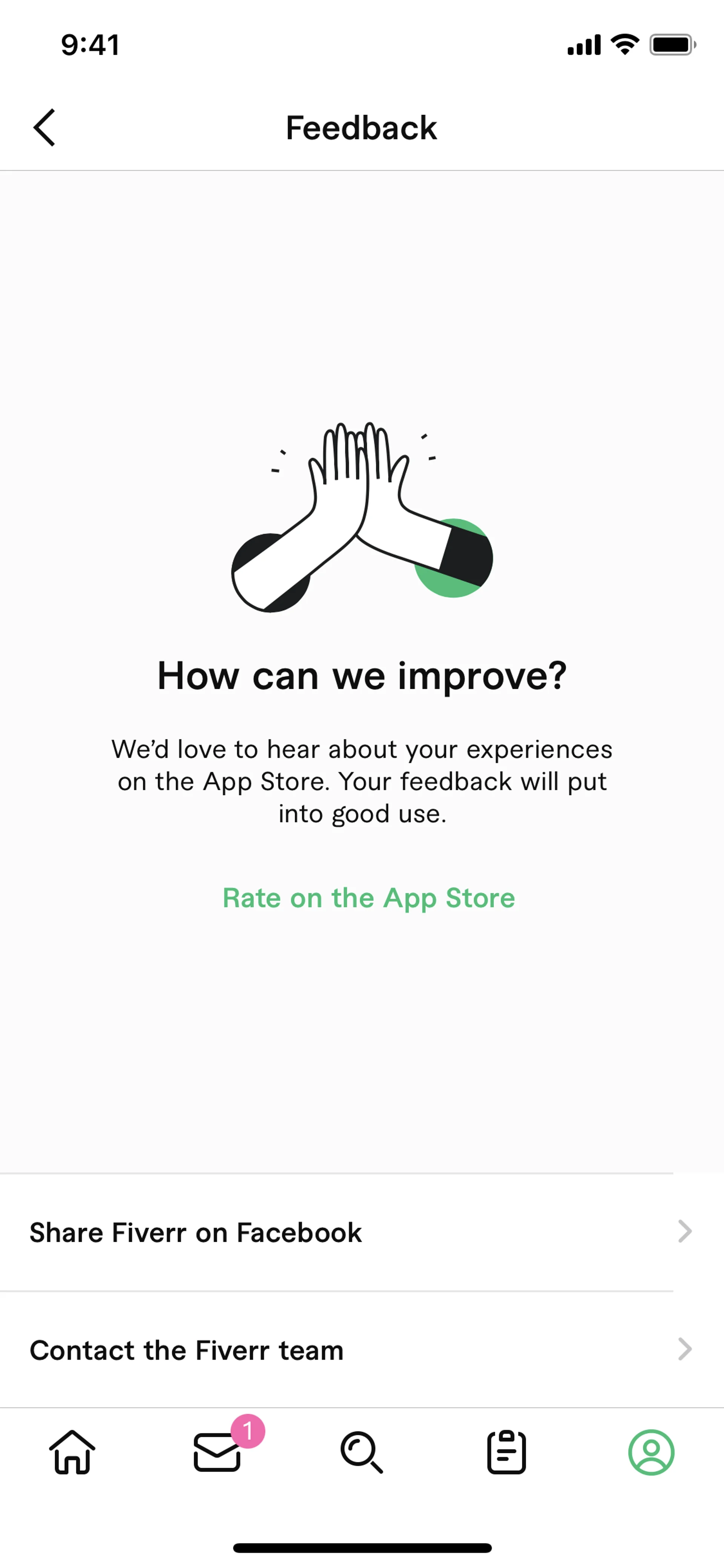Open Share Fiverr on Facebook
The image size is (724, 1568).
pos(361,1232)
